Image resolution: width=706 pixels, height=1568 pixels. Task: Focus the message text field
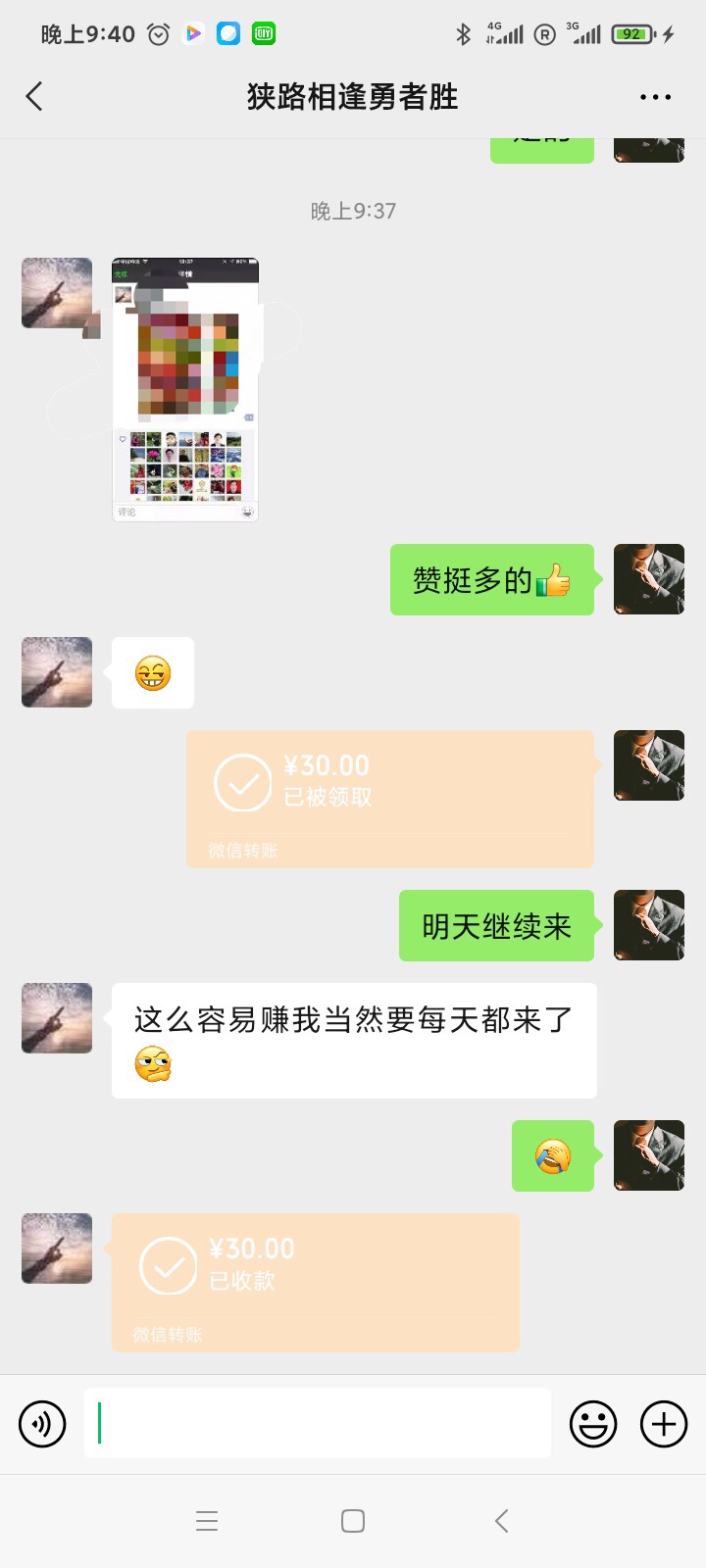[318, 1423]
